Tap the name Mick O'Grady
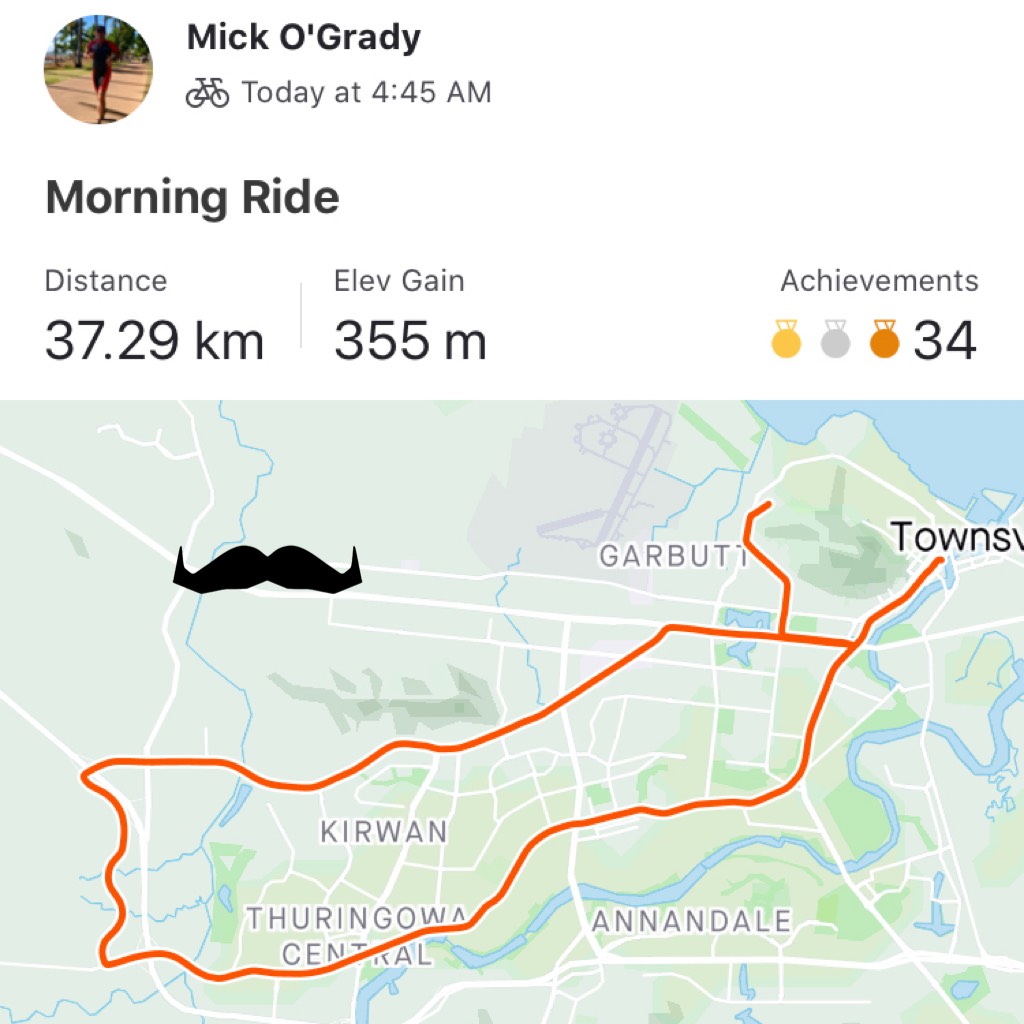Image resolution: width=1024 pixels, height=1024 pixels. (303, 38)
